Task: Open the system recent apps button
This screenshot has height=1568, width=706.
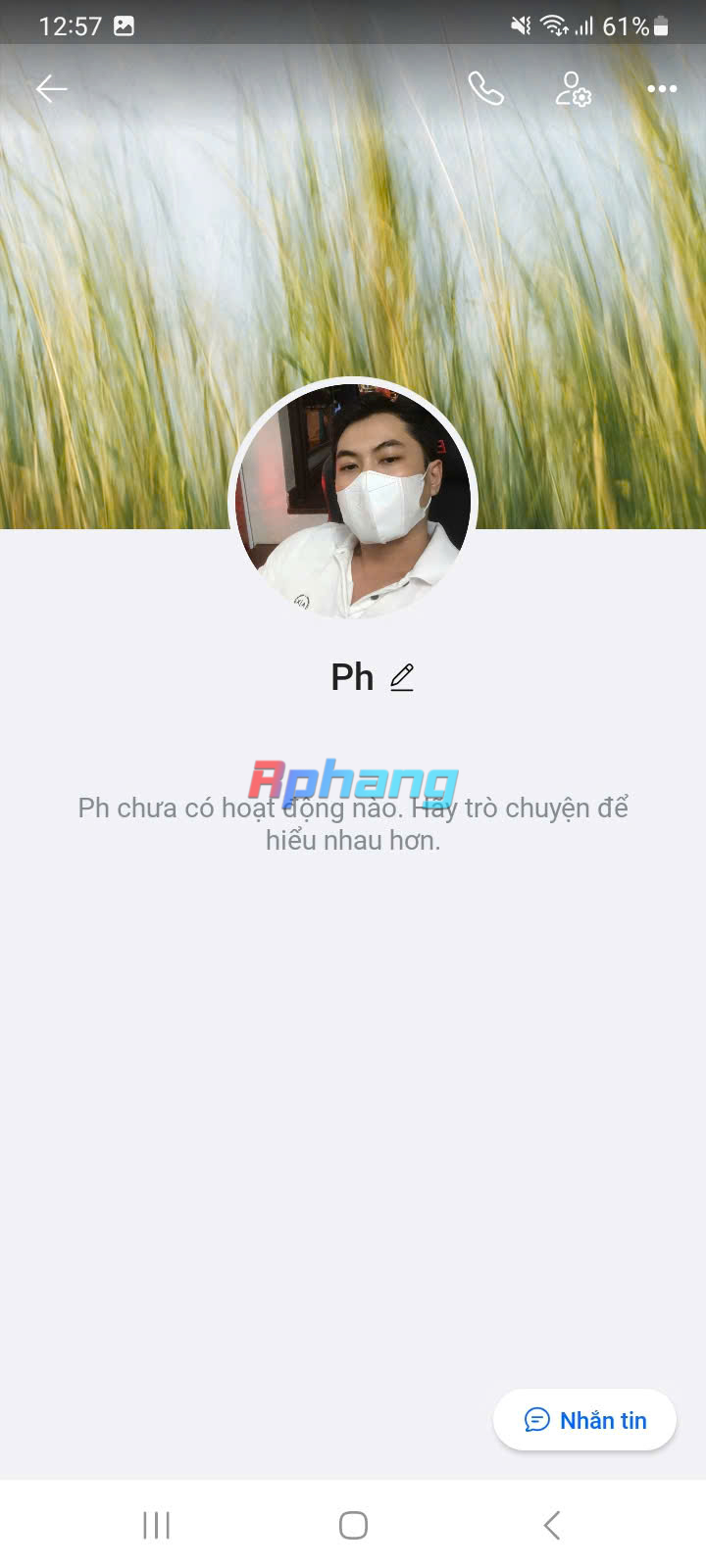Action: [156, 1525]
